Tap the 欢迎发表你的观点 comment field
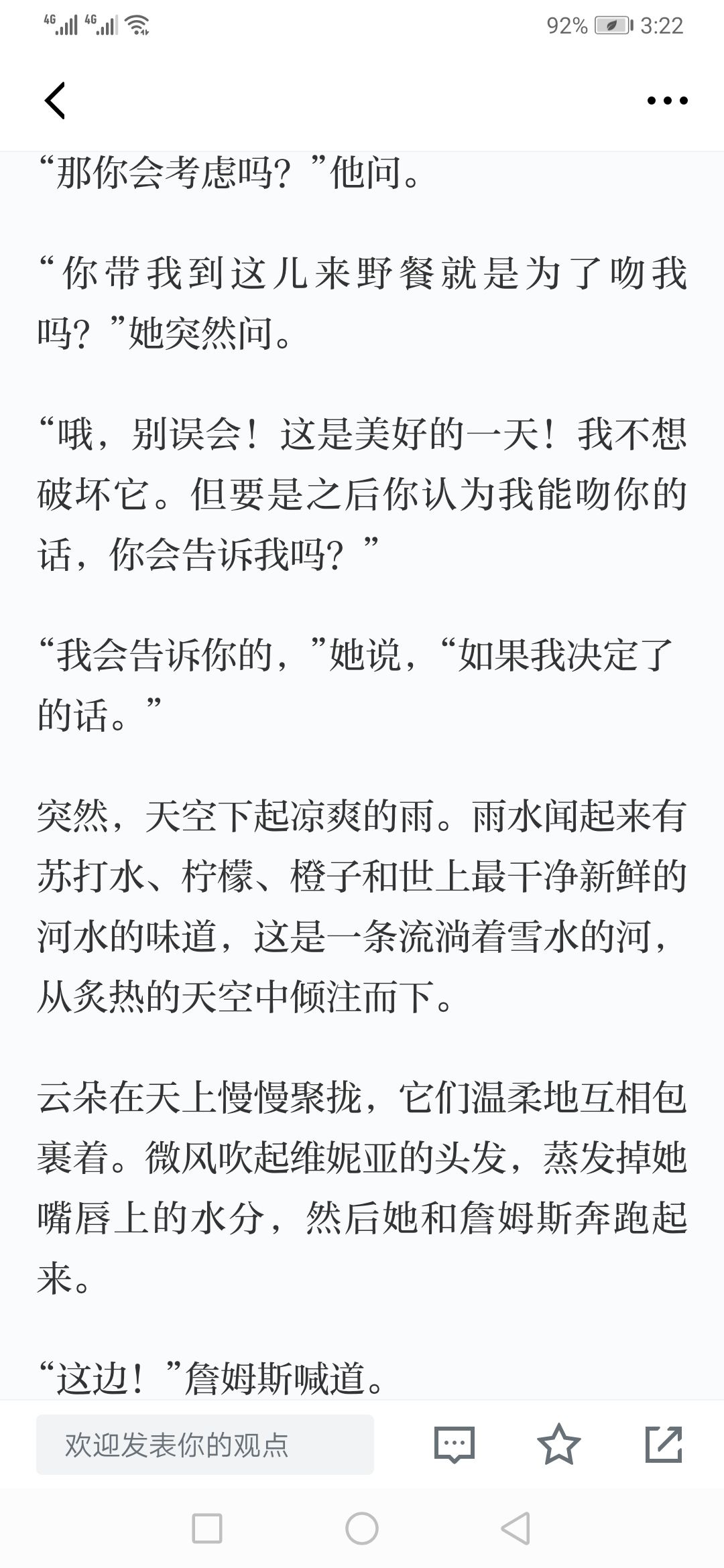Screen dimensions: 724x1568 pyautogui.click(x=205, y=1445)
